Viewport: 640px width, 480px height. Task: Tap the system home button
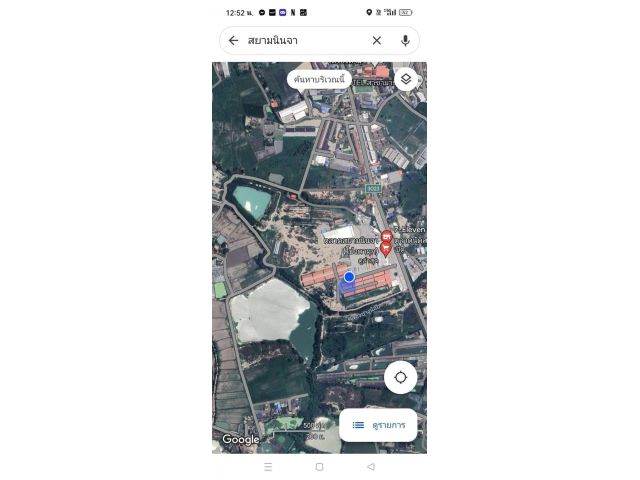click(319, 467)
